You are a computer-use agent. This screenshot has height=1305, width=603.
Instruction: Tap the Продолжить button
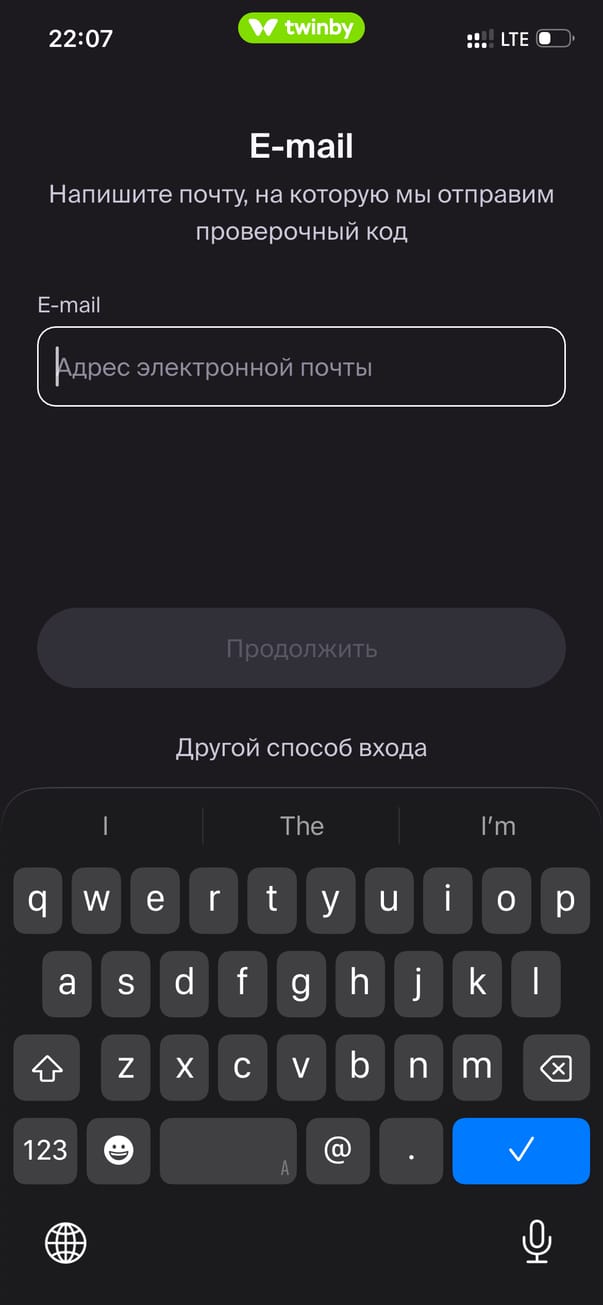[x=301, y=648]
